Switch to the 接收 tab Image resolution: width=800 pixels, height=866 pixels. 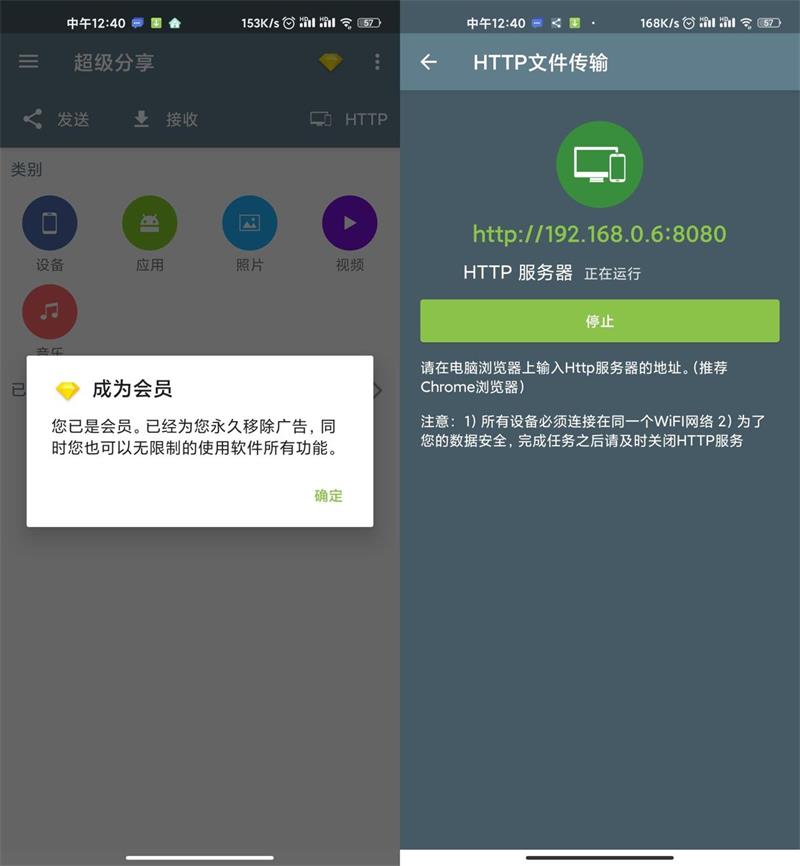pos(166,119)
